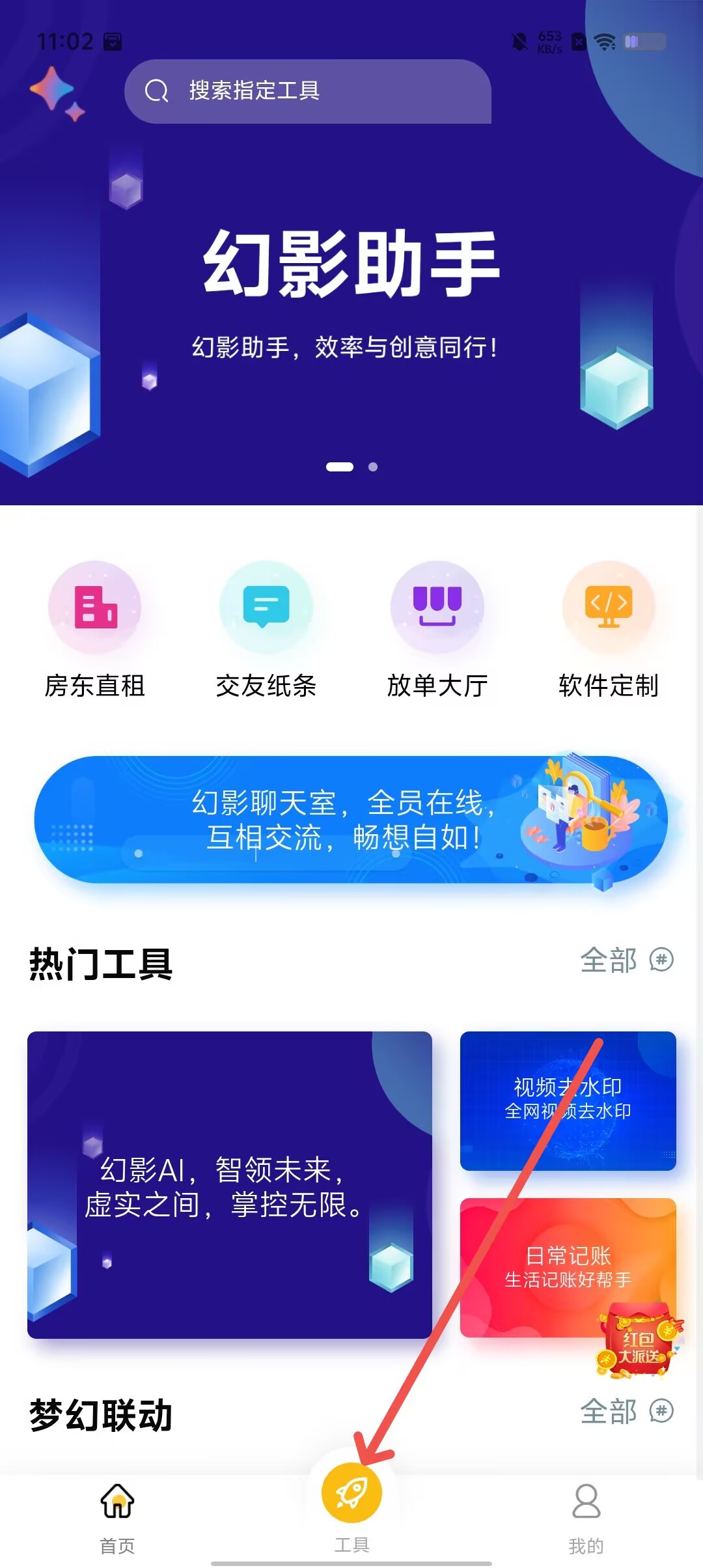This screenshot has width=703, height=1568.
Task: Open 日常记账 tool card
Action: tap(568, 1267)
